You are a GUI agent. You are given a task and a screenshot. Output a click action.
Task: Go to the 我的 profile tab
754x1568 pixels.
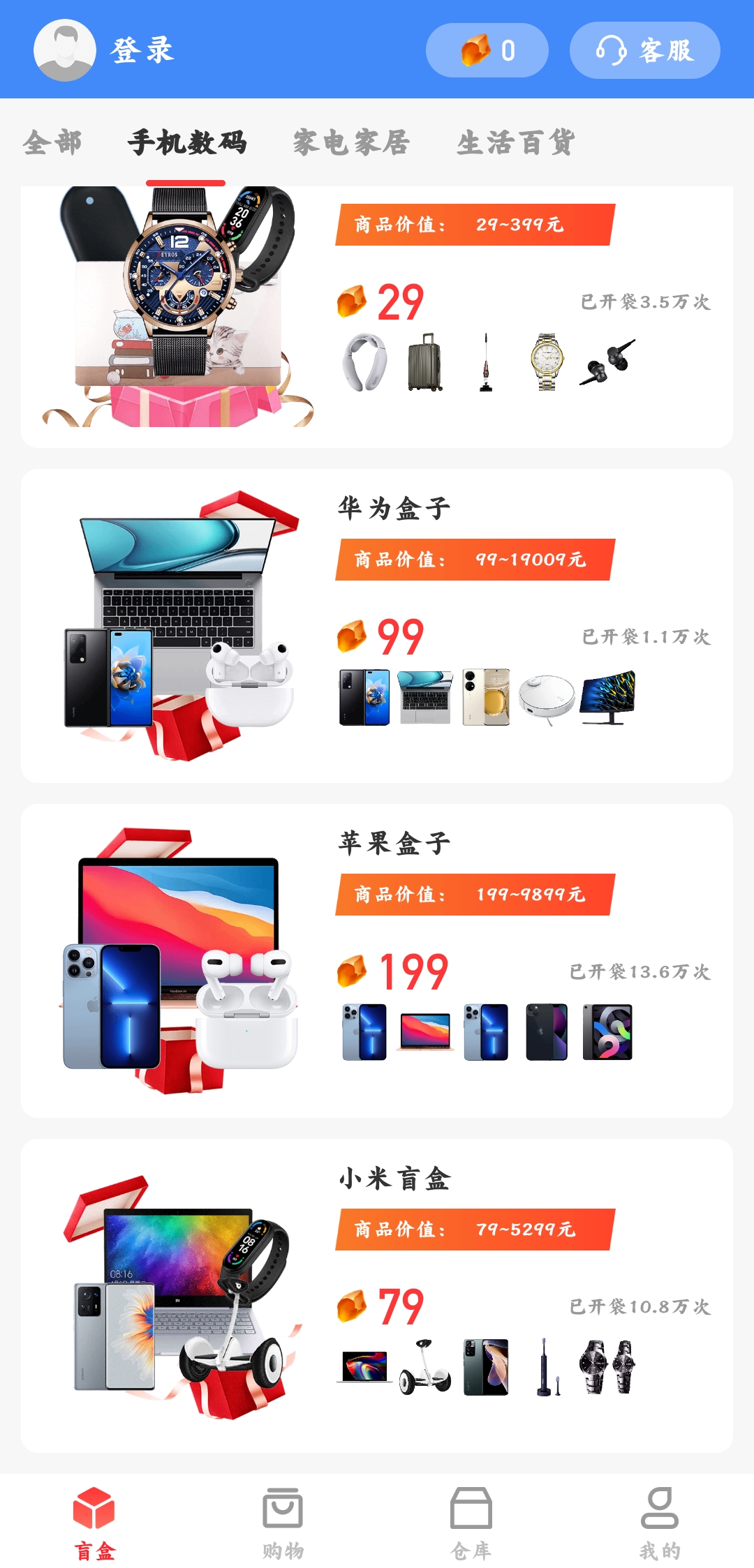click(x=660, y=1523)
